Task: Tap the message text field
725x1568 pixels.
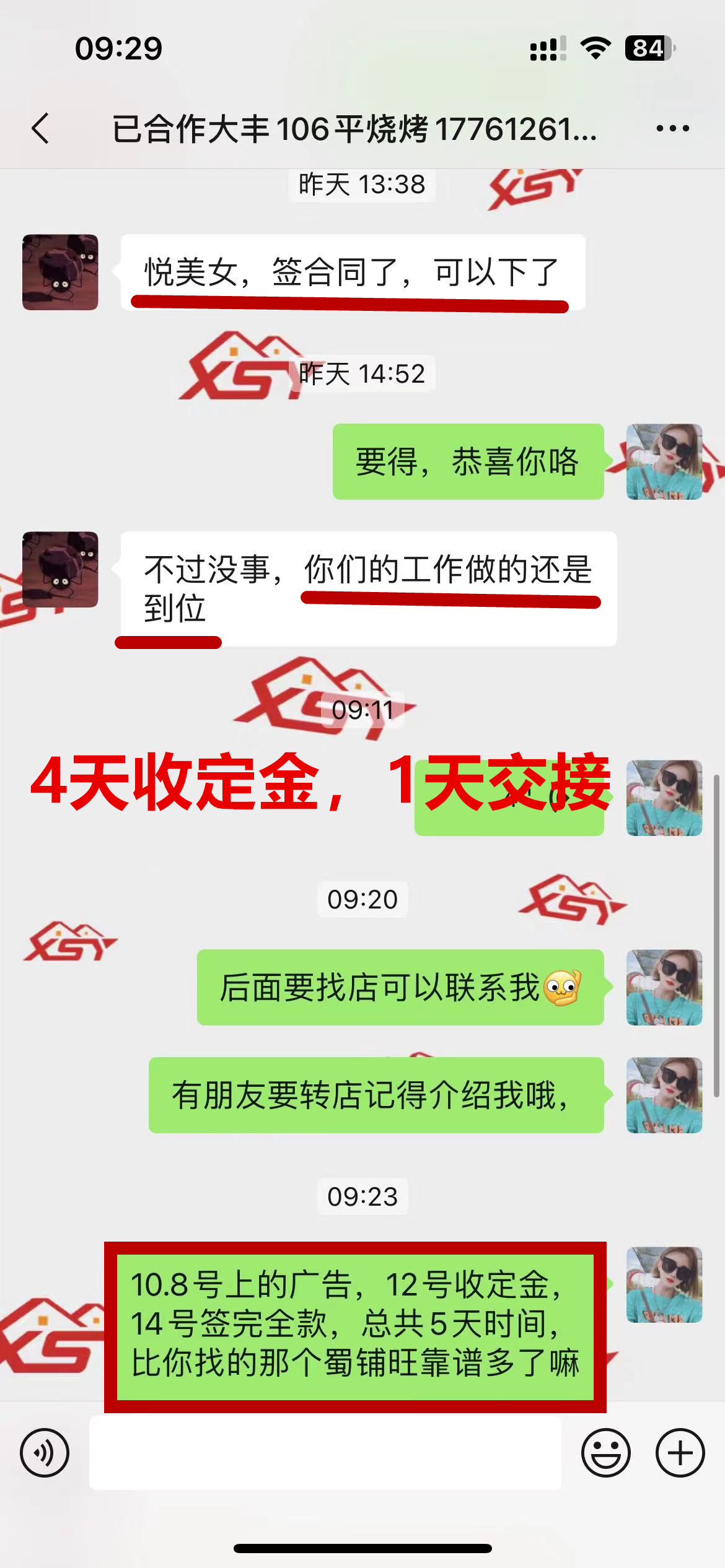Action: [x=325, y=1453]
